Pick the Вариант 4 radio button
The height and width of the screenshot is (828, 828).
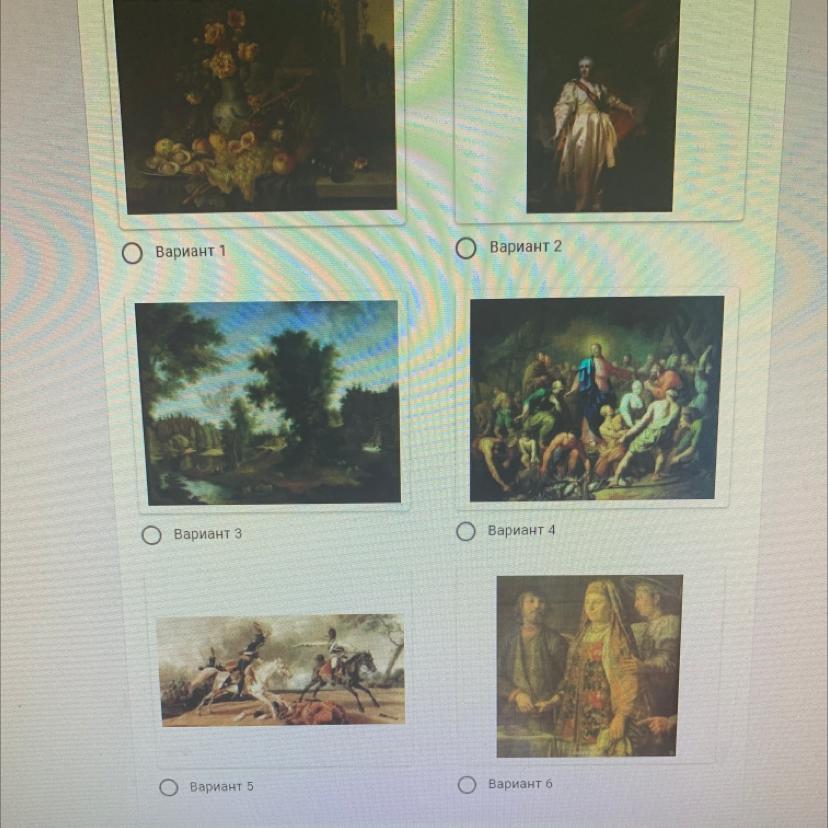coord(466,532)
